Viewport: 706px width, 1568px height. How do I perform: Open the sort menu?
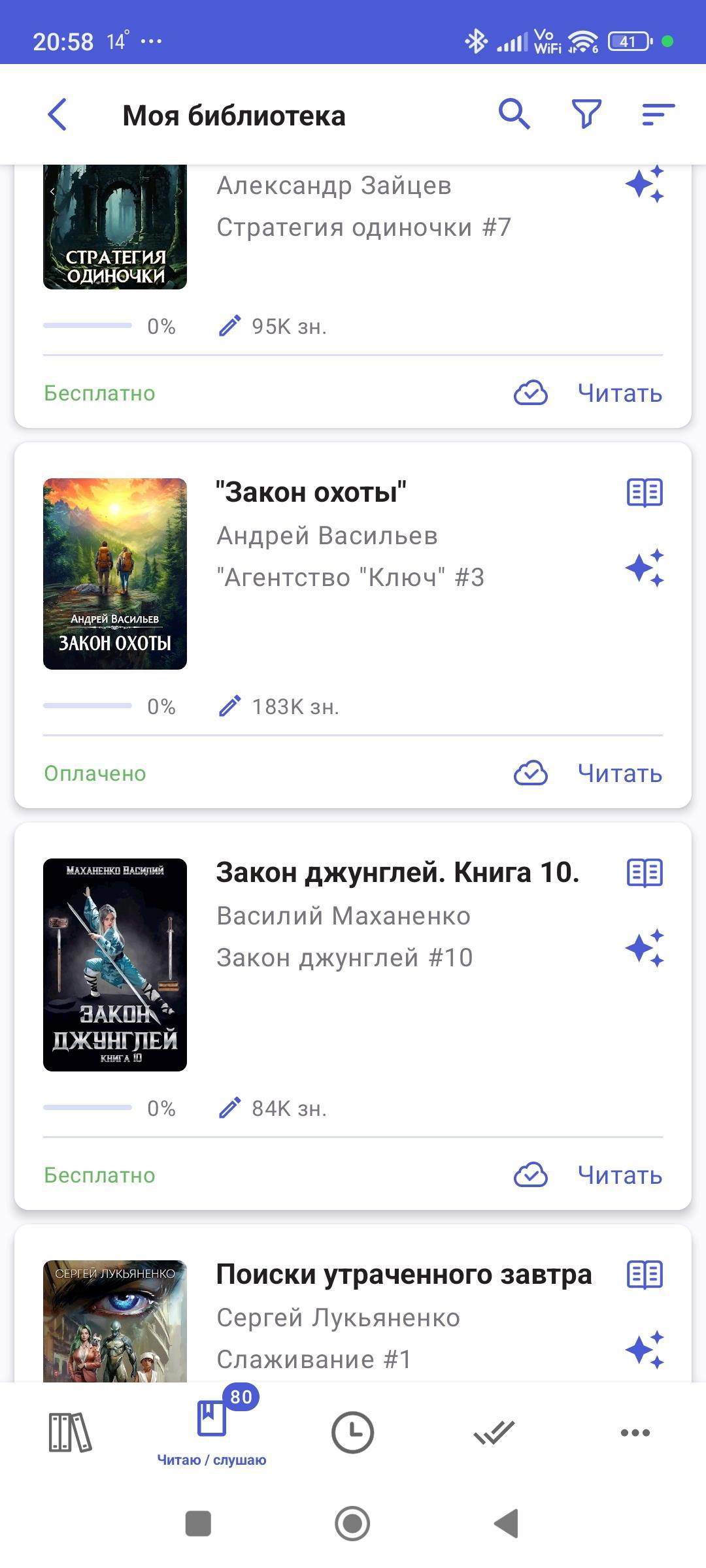[x=658, y=115]
